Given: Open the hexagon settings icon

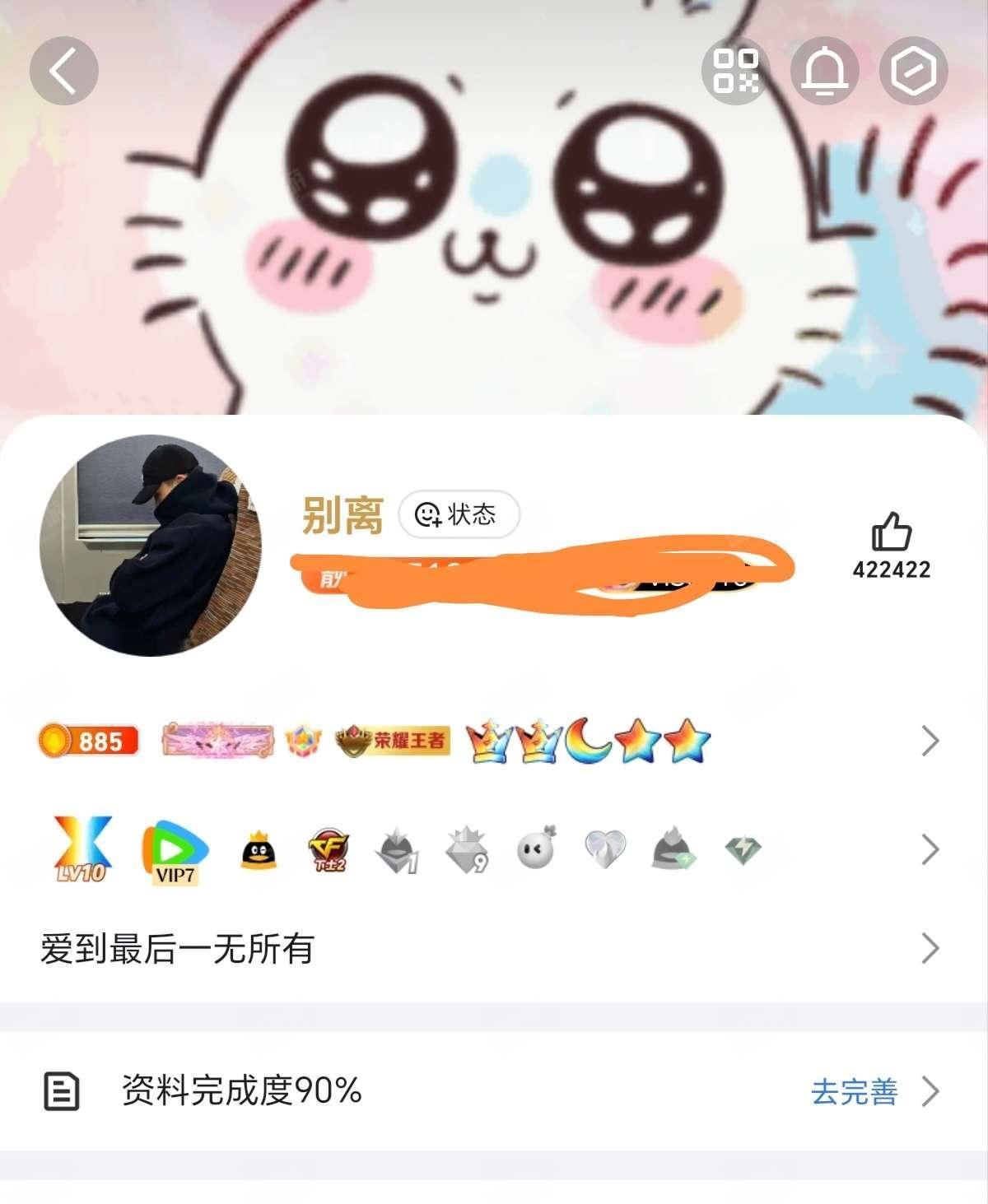Looking at the screenshot, I should point(913,71).
